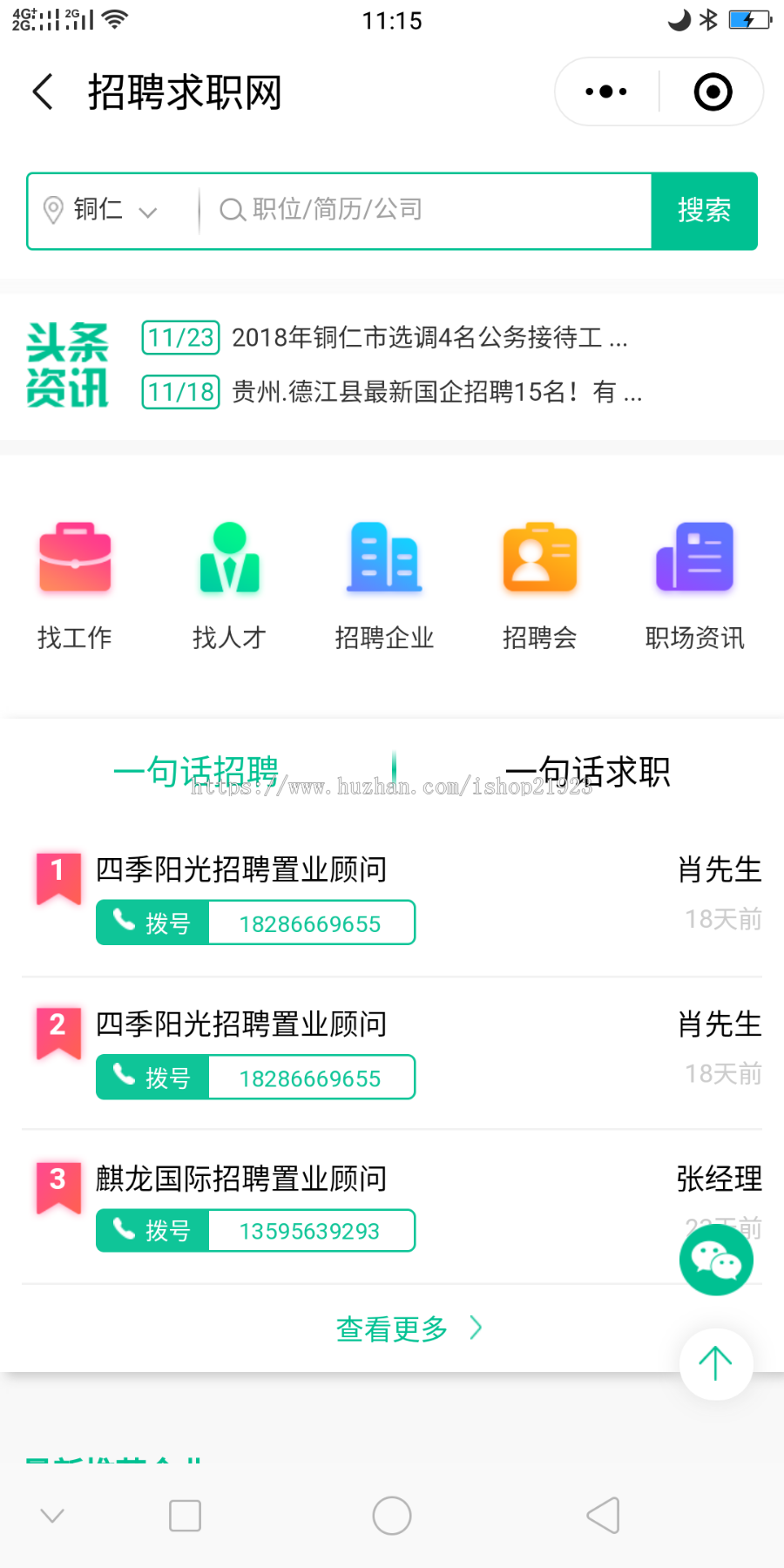Open the 11/18 headline about 德江县国企招聘
Screen dimensions: 784x1568
tap(392, 392)
